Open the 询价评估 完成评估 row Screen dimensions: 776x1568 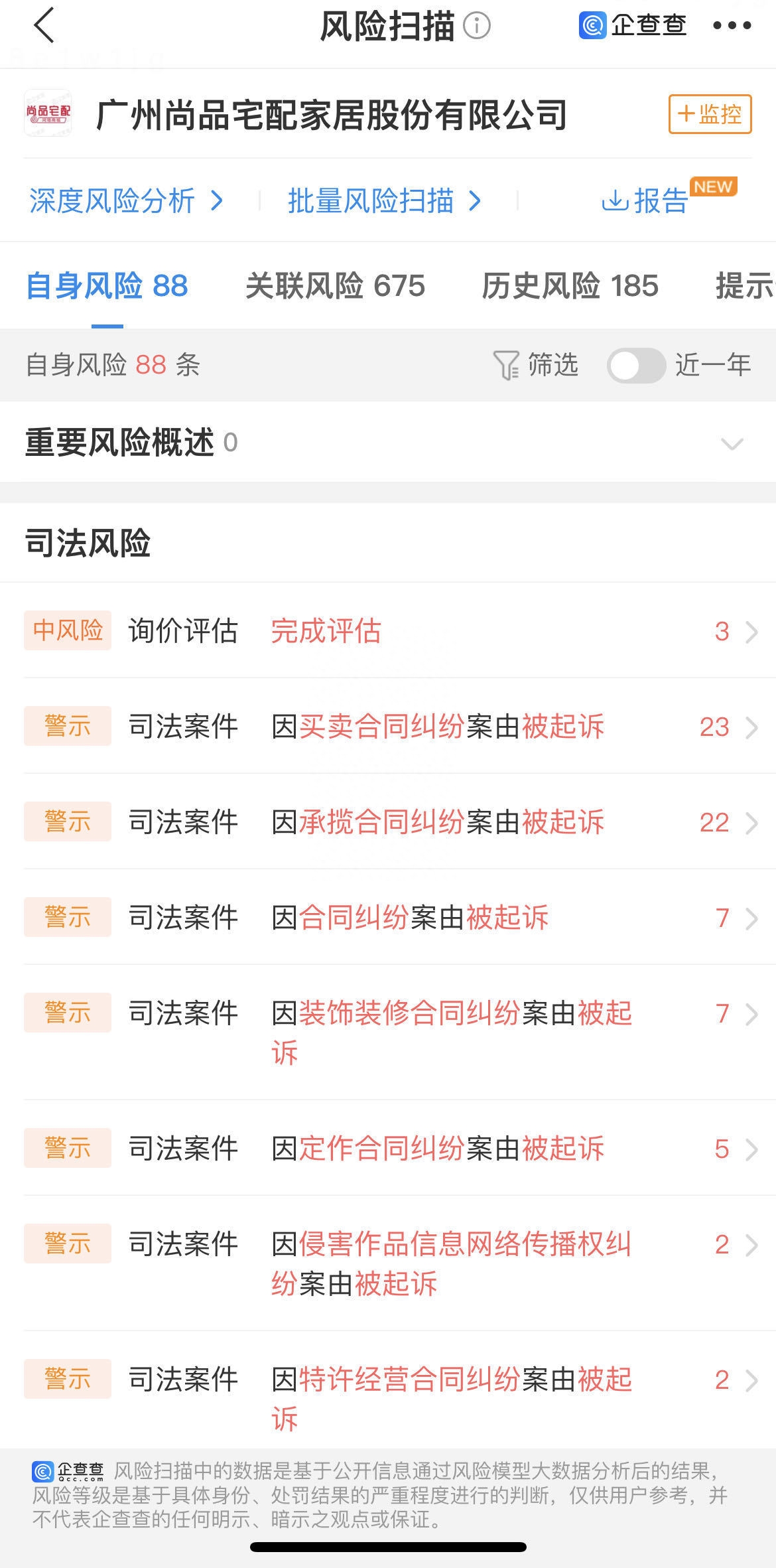click(388, 631)
